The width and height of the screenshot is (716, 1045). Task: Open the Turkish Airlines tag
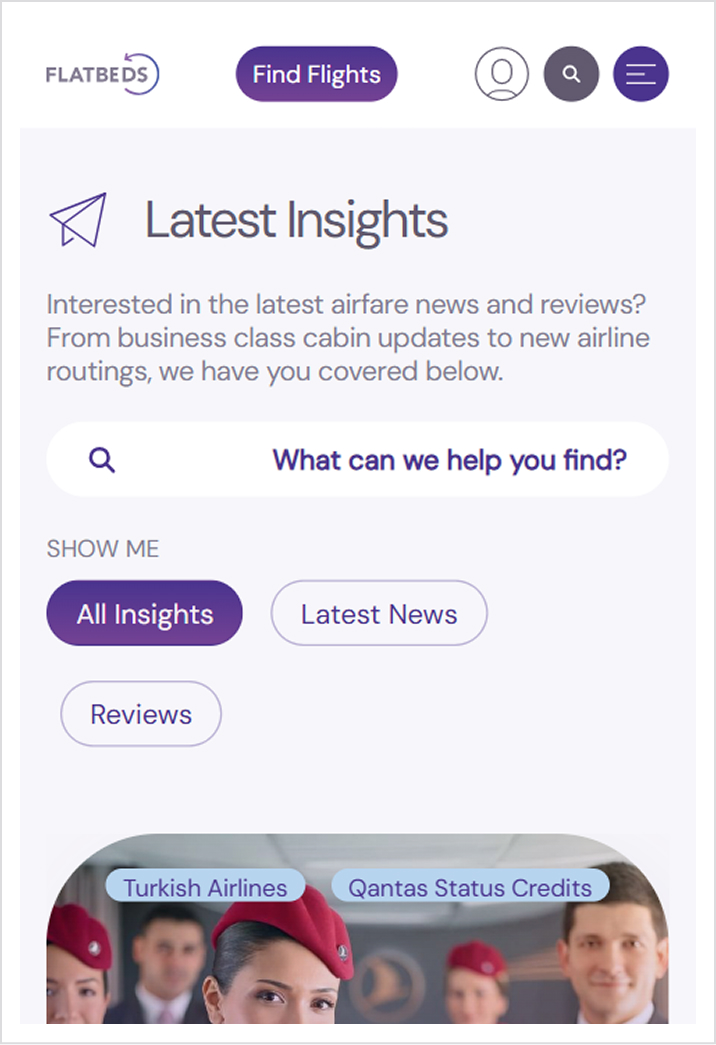(x=205, y=887)
